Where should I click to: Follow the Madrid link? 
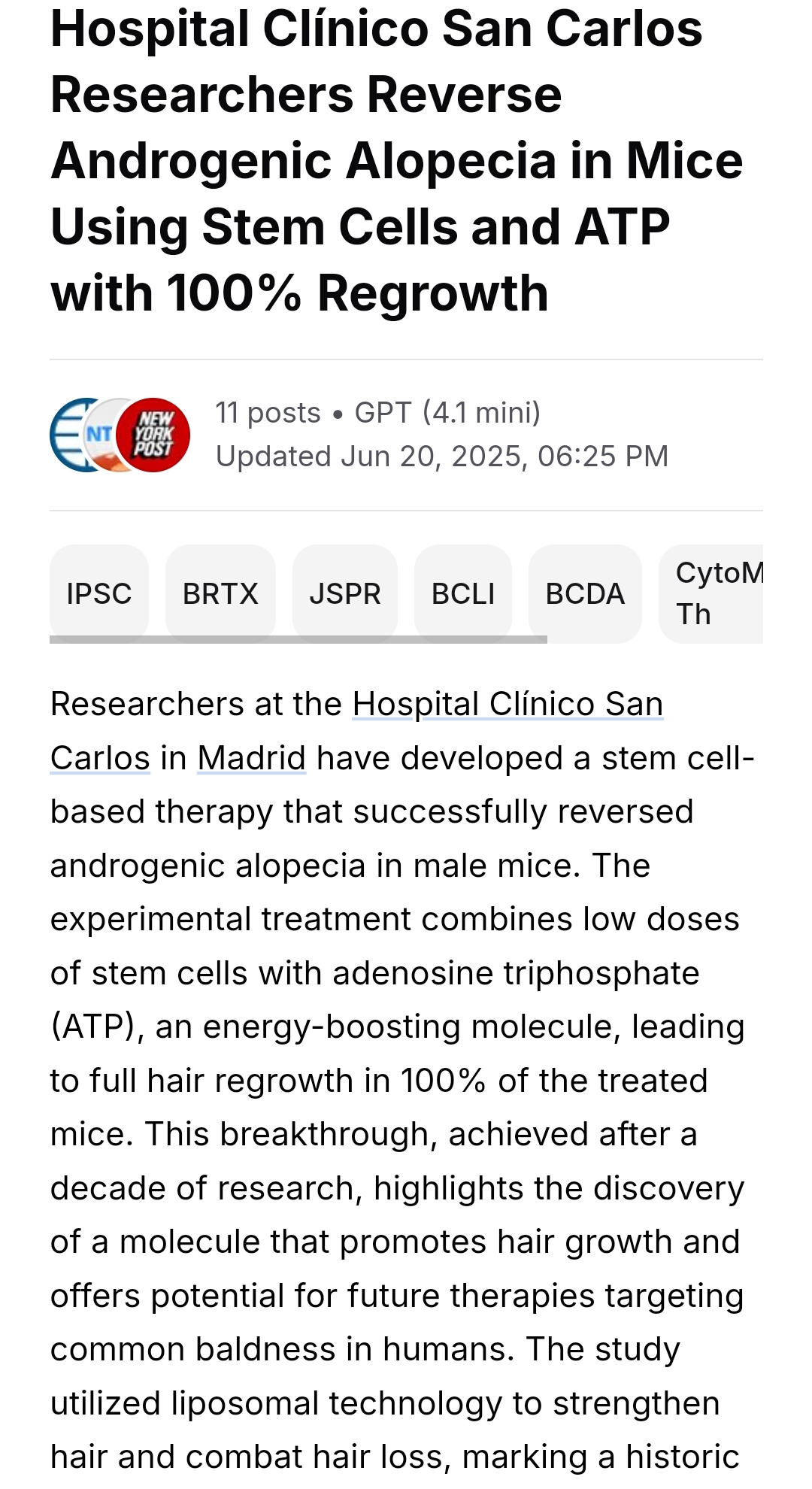point(251,759)
